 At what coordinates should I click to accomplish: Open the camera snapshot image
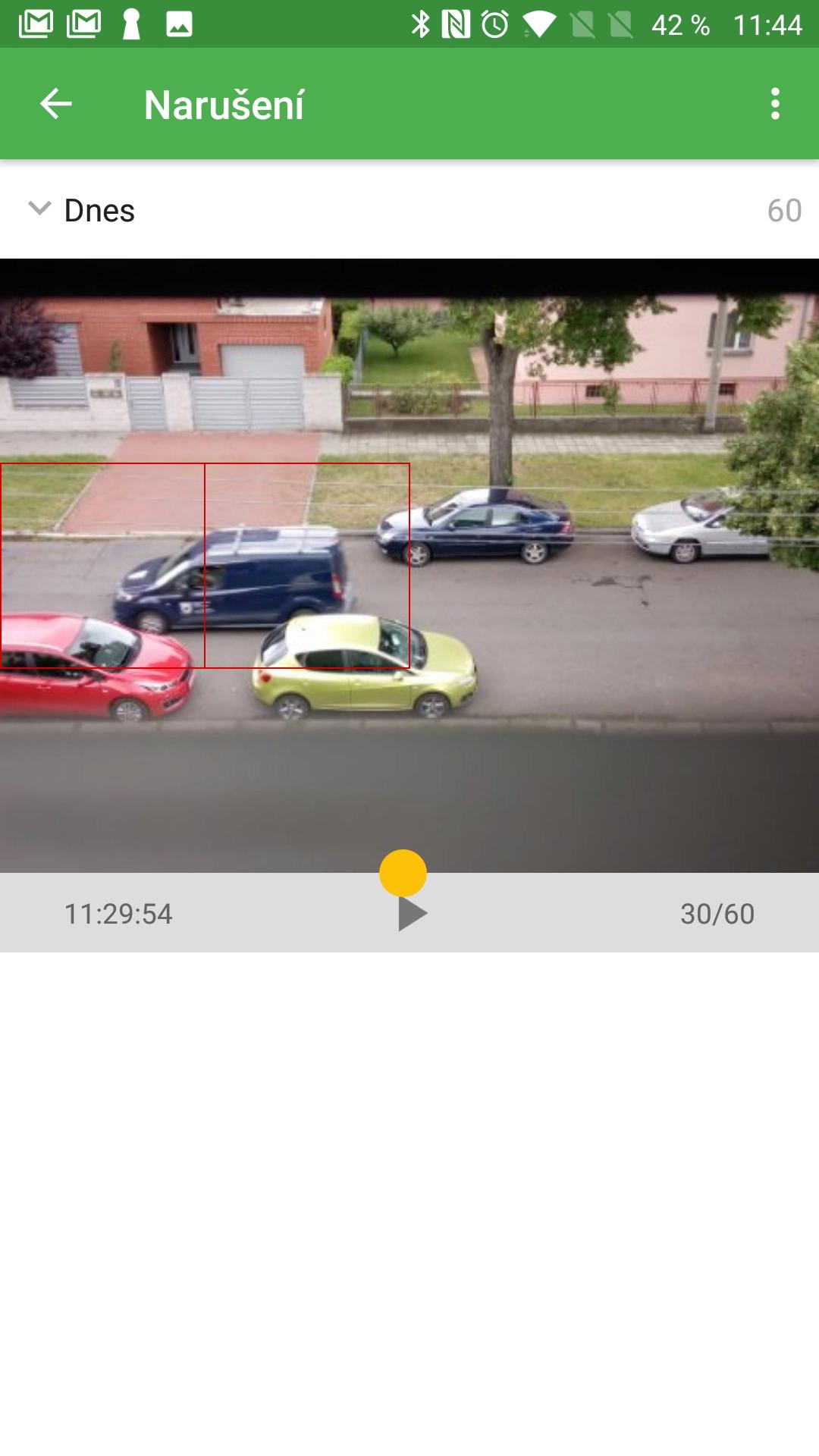tap(409, 566)
